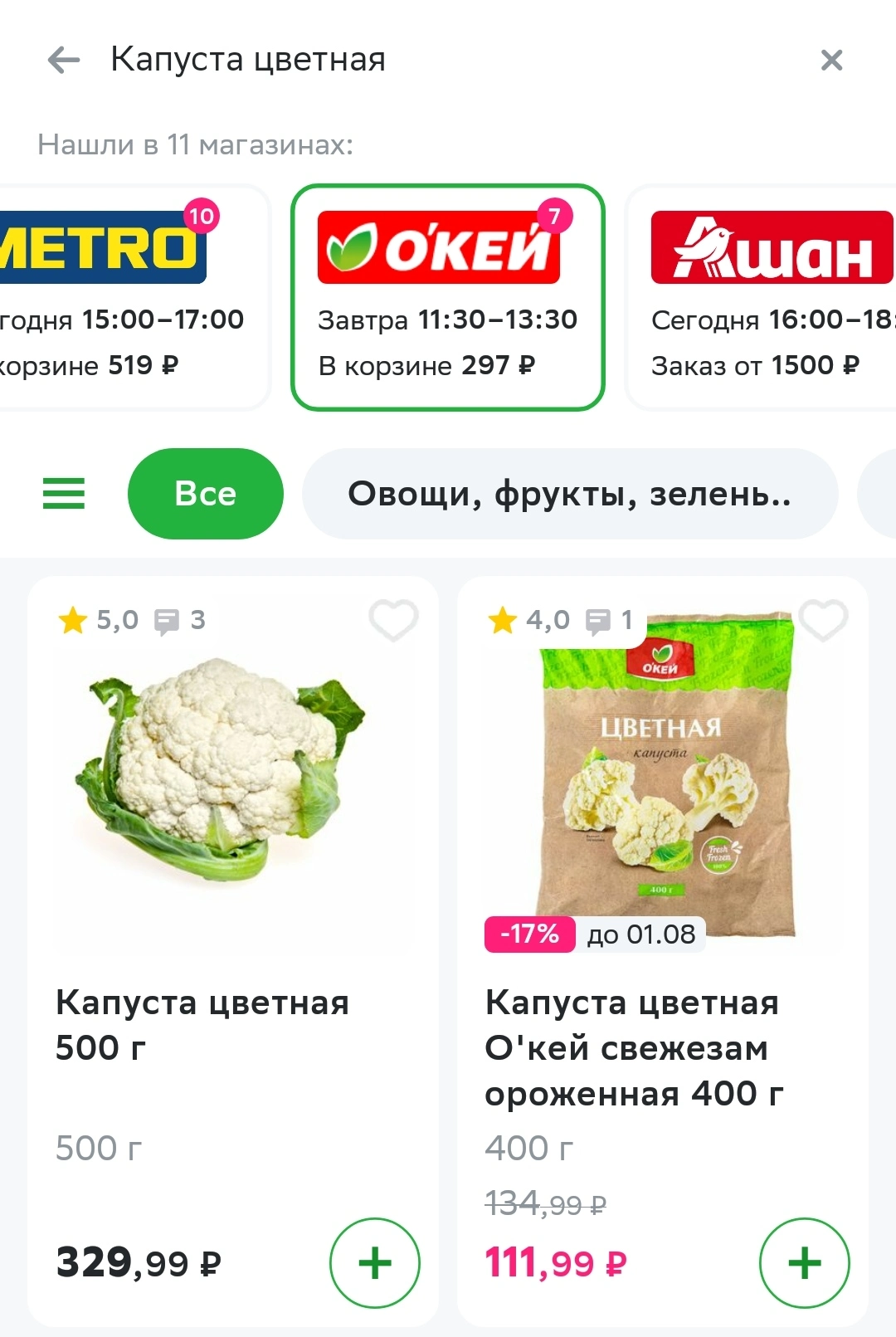The height and width of the screenshot is (1337, 896).
Task: Open the Капуста цветная 500 г product card
Action: point(233,951)
